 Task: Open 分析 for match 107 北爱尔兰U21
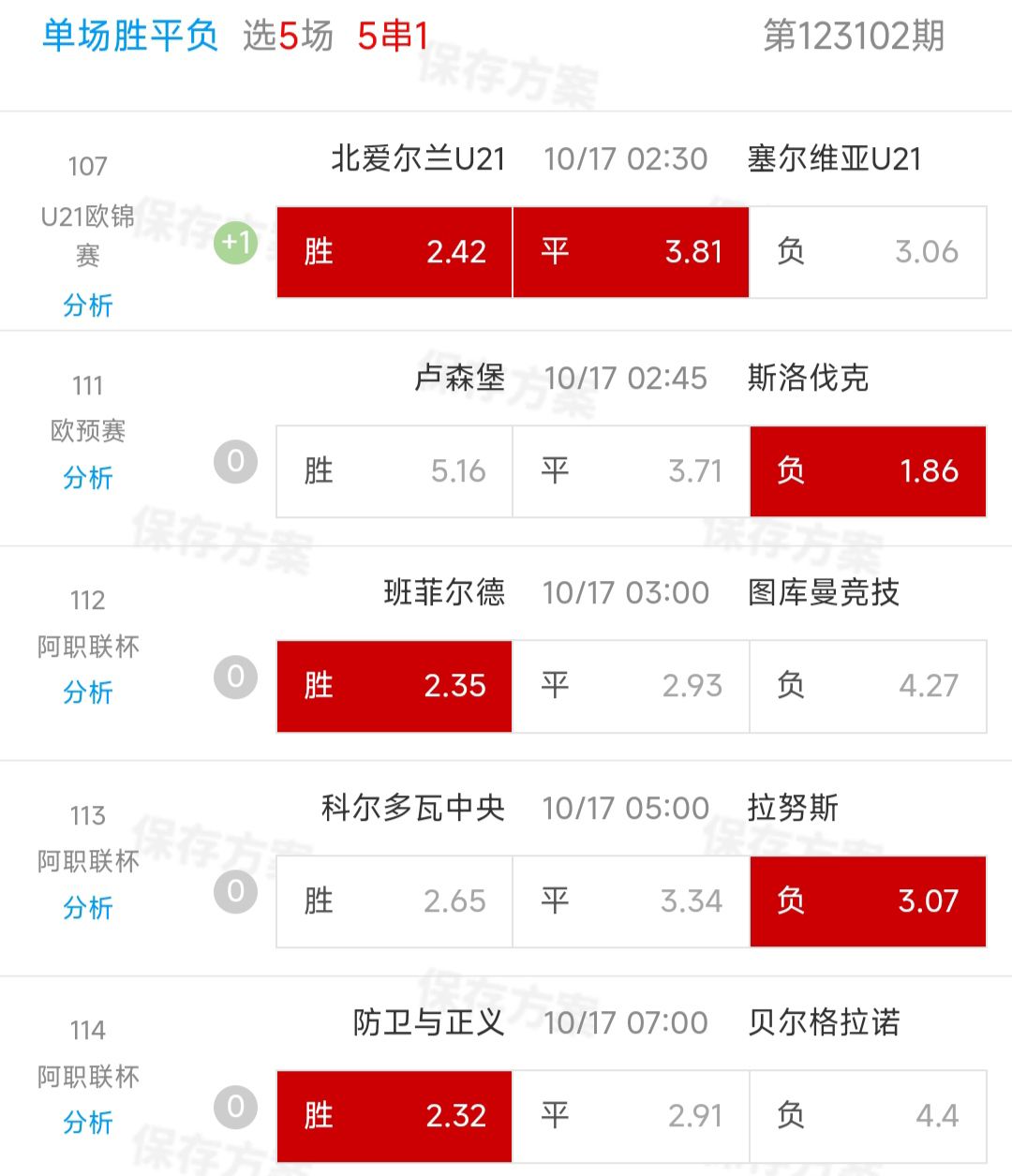[x=87, y=305]
